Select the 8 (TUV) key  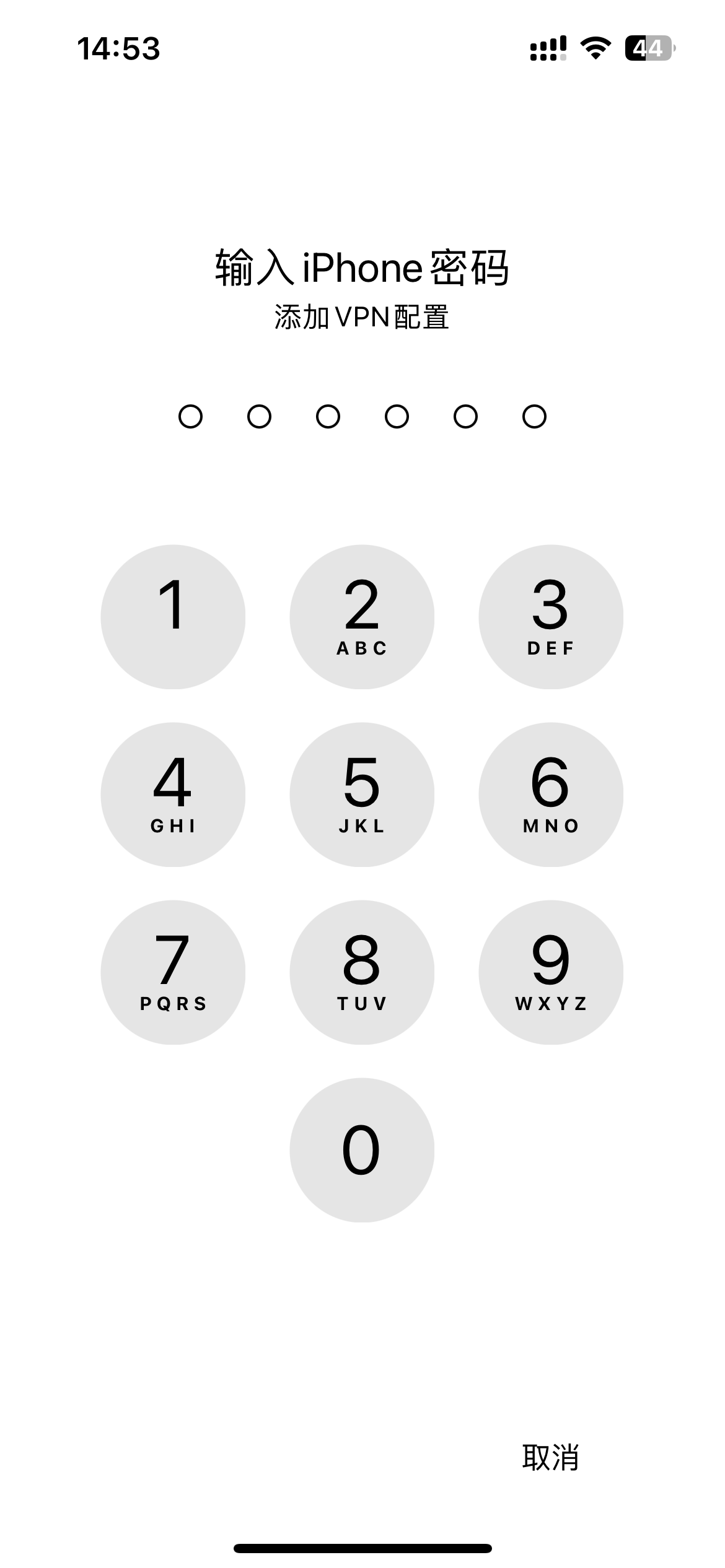point(362,972)
